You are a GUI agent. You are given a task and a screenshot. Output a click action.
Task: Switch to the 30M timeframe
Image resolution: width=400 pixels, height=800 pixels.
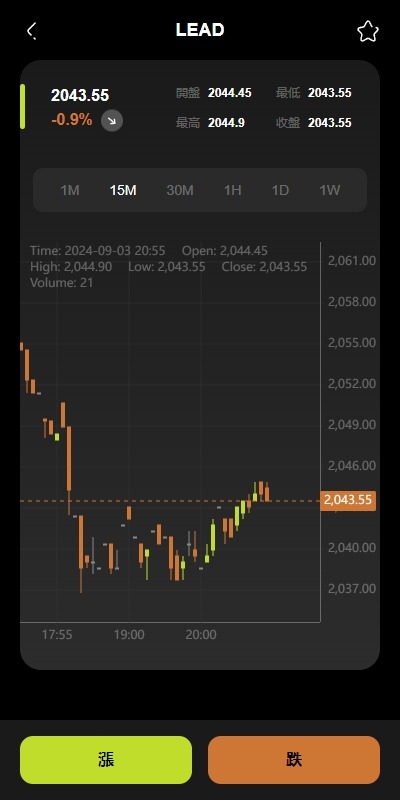[180, 190]
